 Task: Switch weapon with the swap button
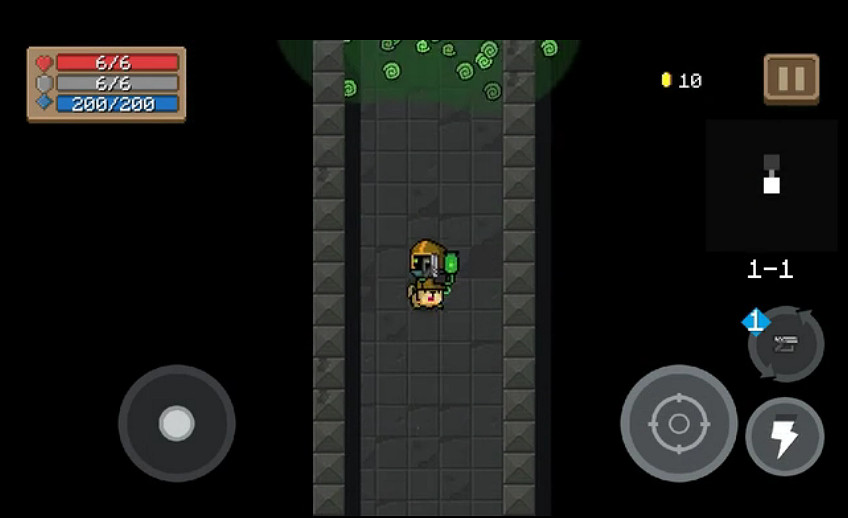(786, 344)
